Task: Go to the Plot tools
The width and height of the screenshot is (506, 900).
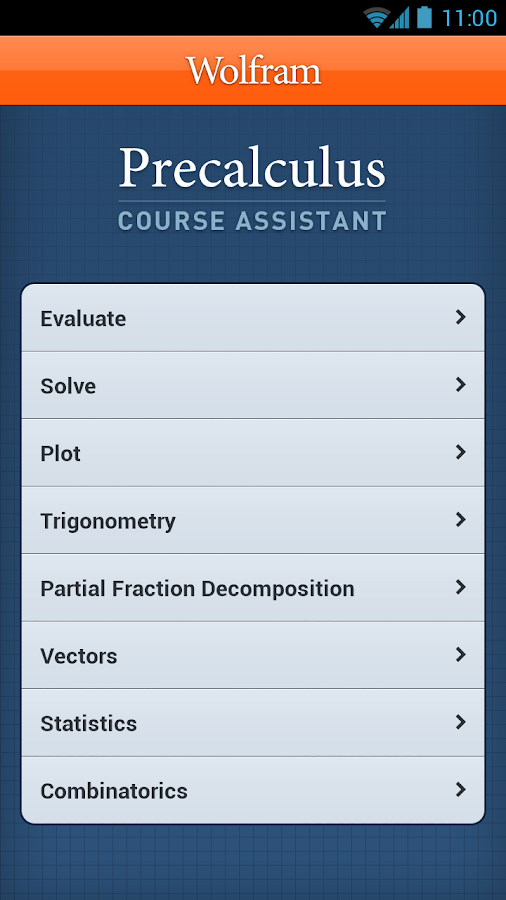Action: click(x=253, y=453)
